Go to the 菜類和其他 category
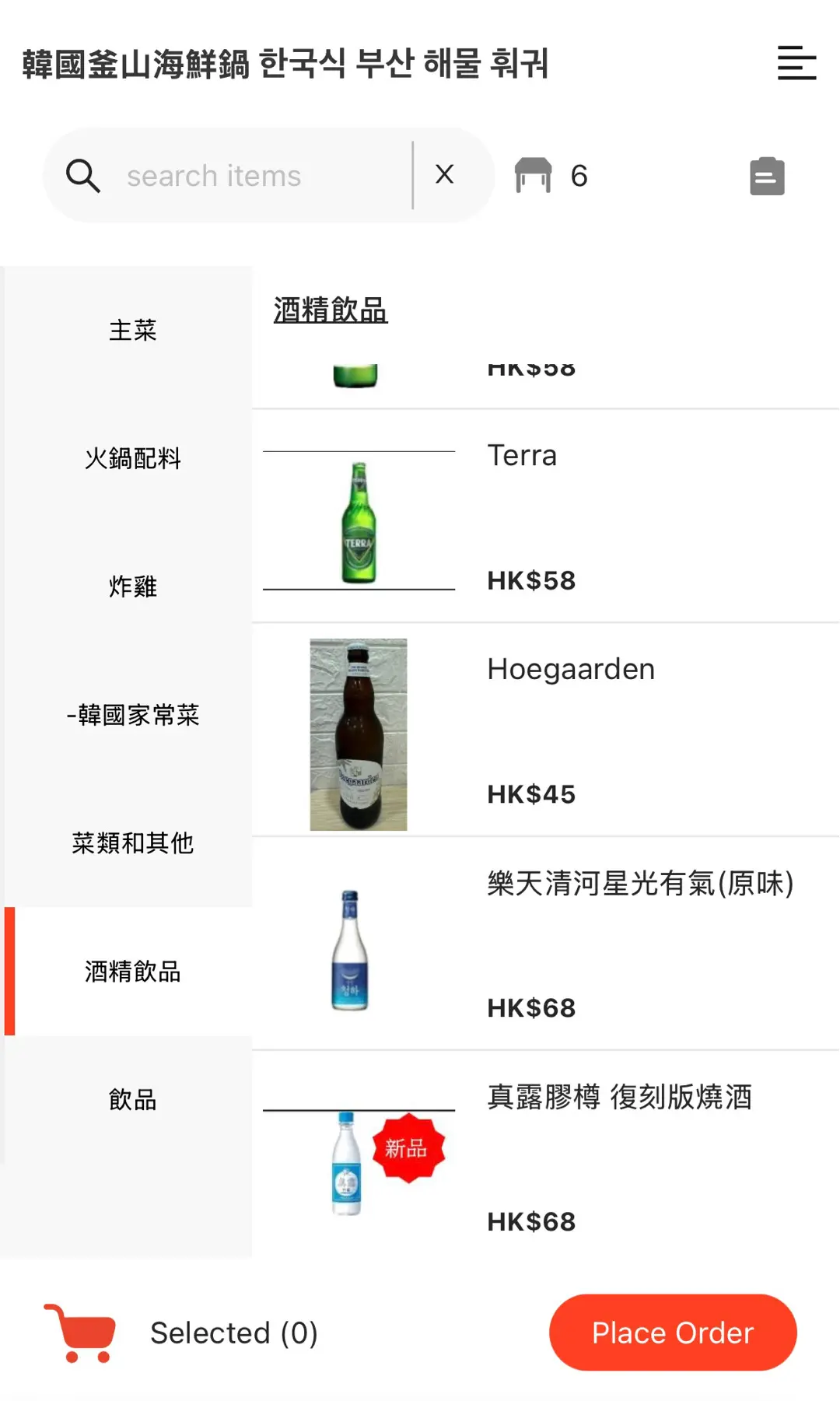Screen dimensions: 840x1401 click(132, 843)
